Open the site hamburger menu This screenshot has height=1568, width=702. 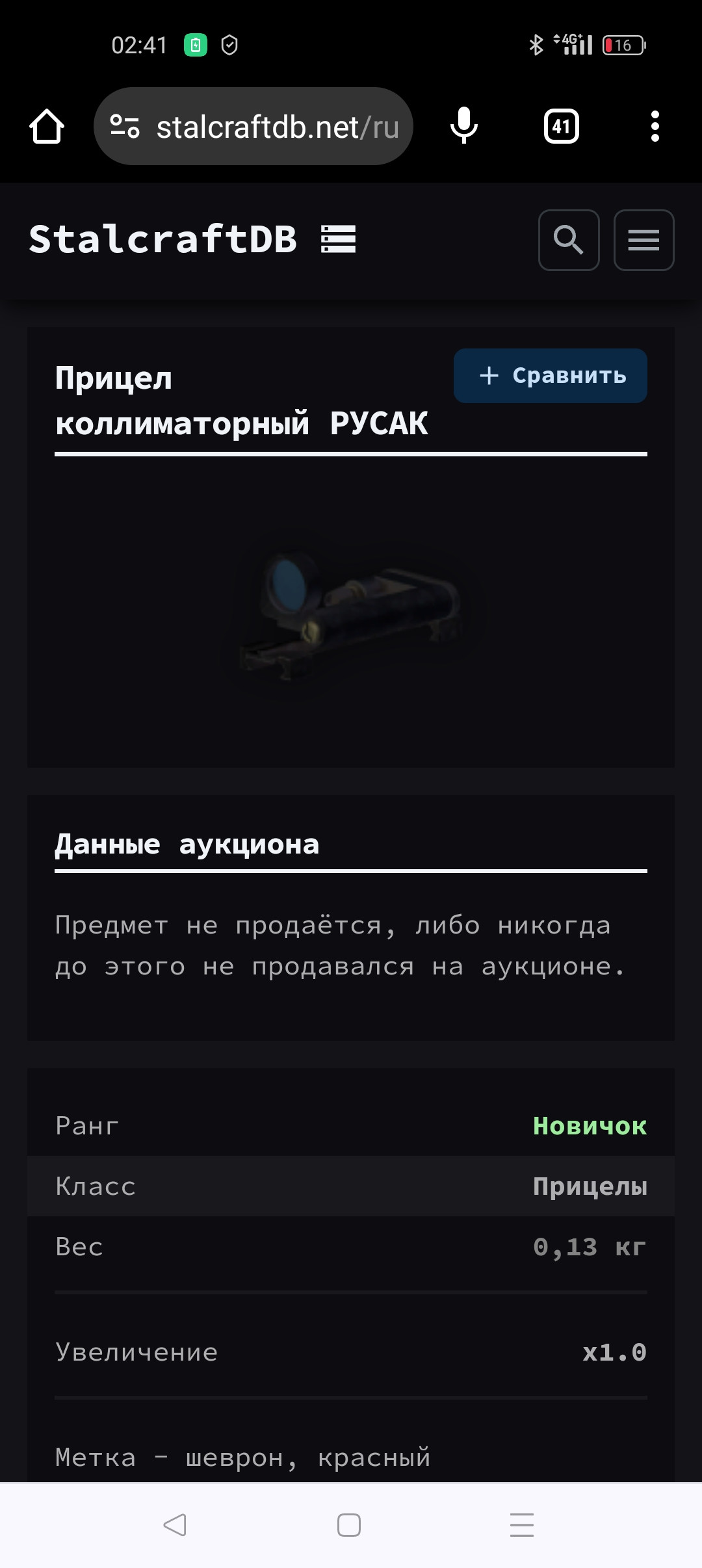point(643,240)
